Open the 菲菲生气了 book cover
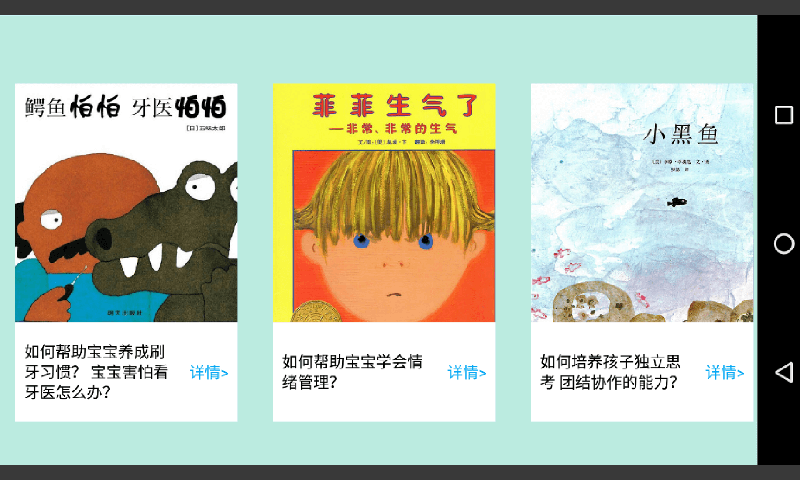Viewport: 800px width, 480px height. click(384, 203)
